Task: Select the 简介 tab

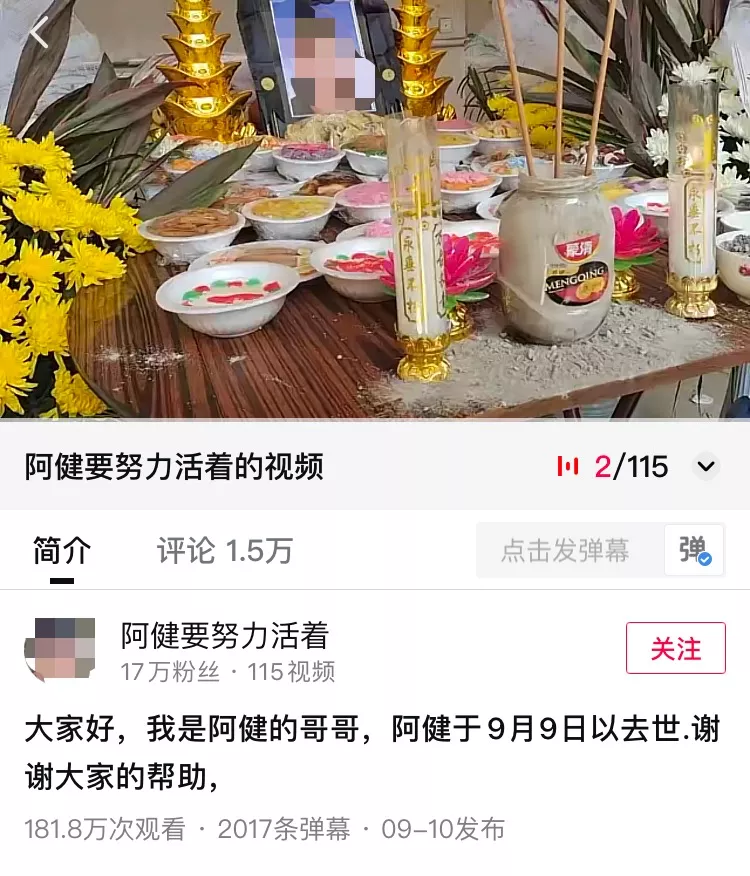Action: 61,551
